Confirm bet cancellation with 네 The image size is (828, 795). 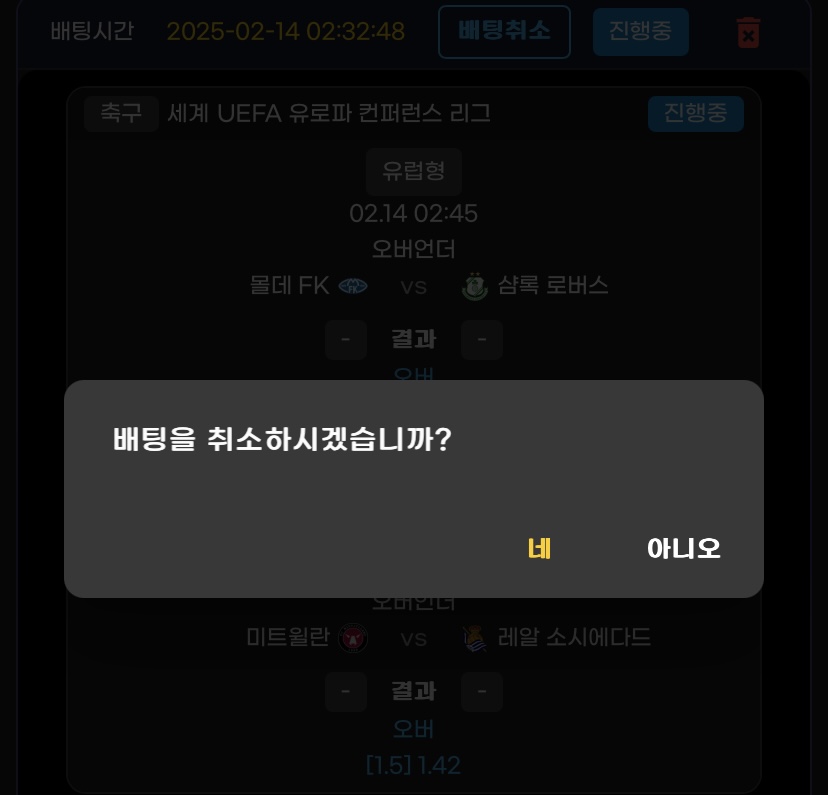point(539,549)
